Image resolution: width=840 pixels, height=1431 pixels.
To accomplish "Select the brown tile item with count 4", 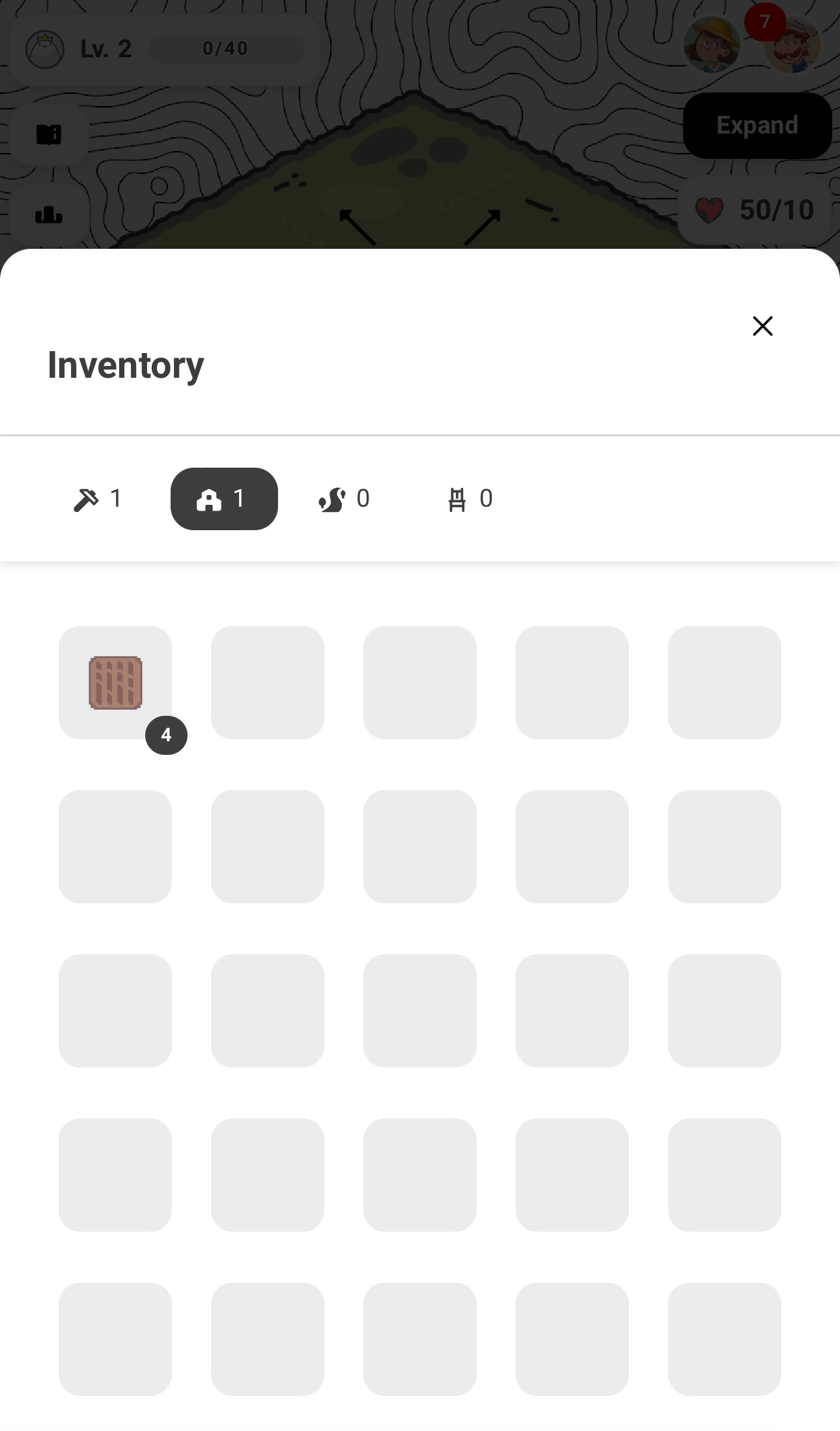I will click(x=115, y=683).
